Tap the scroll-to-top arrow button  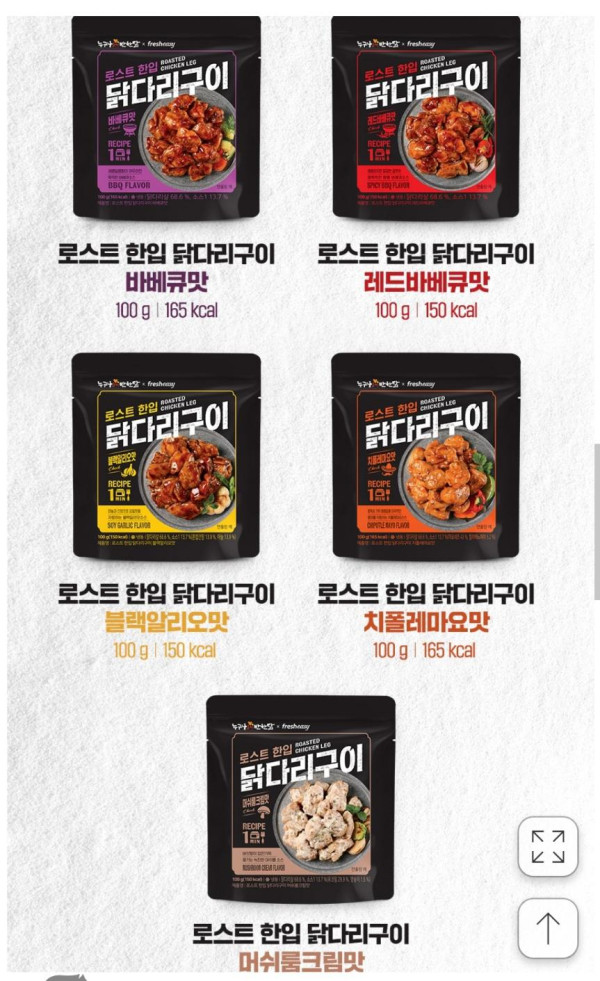547,928
